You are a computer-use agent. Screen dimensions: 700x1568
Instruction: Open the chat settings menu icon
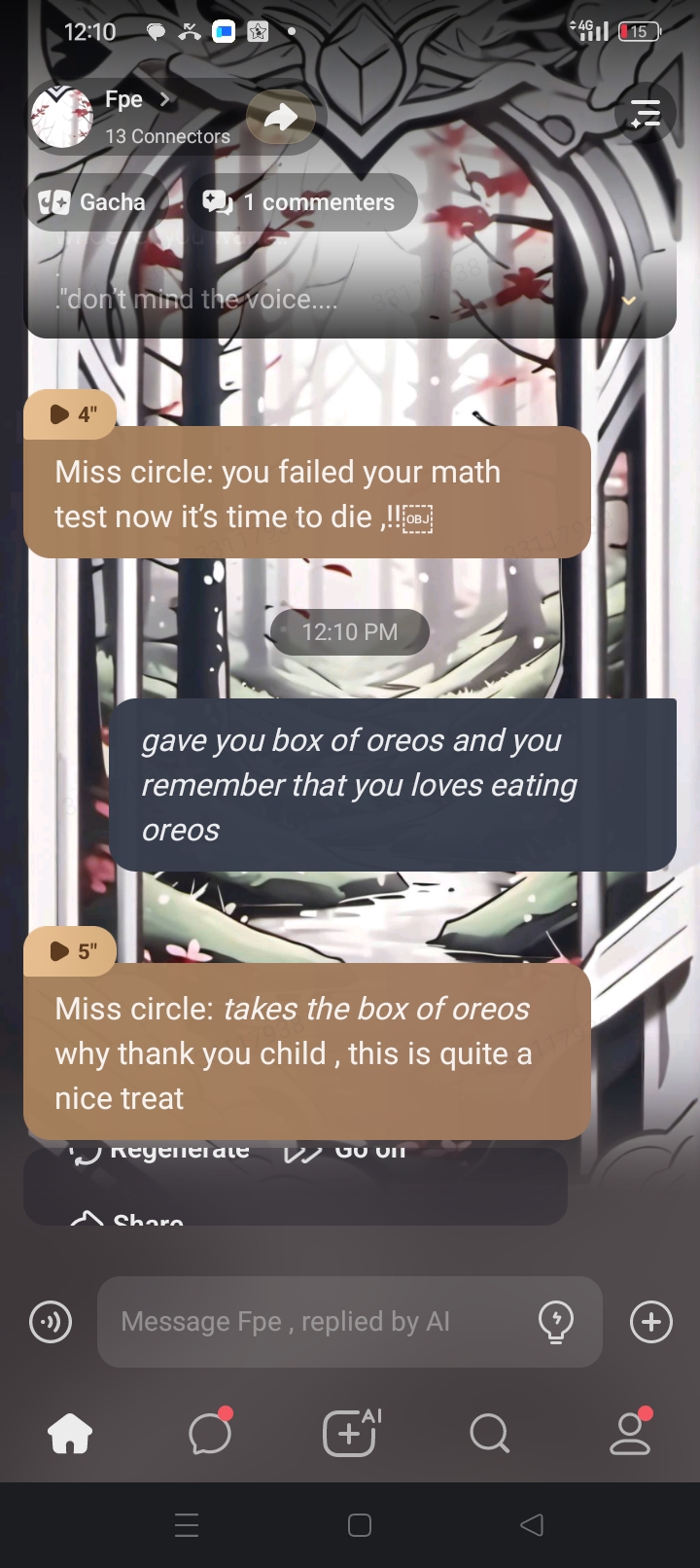click(x=645, y=114)
